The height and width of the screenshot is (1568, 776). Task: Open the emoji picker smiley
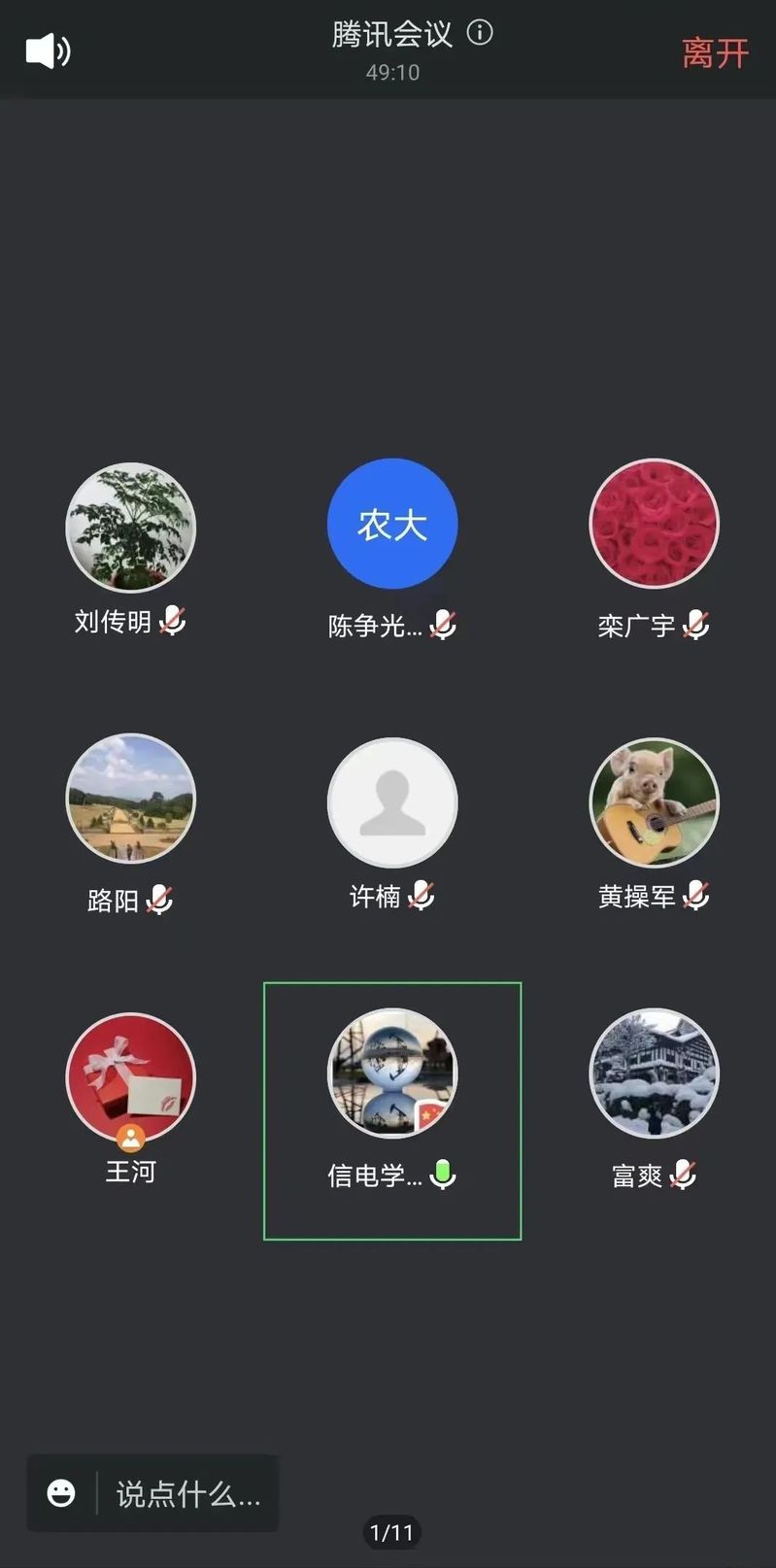[x=61, y=1493]
